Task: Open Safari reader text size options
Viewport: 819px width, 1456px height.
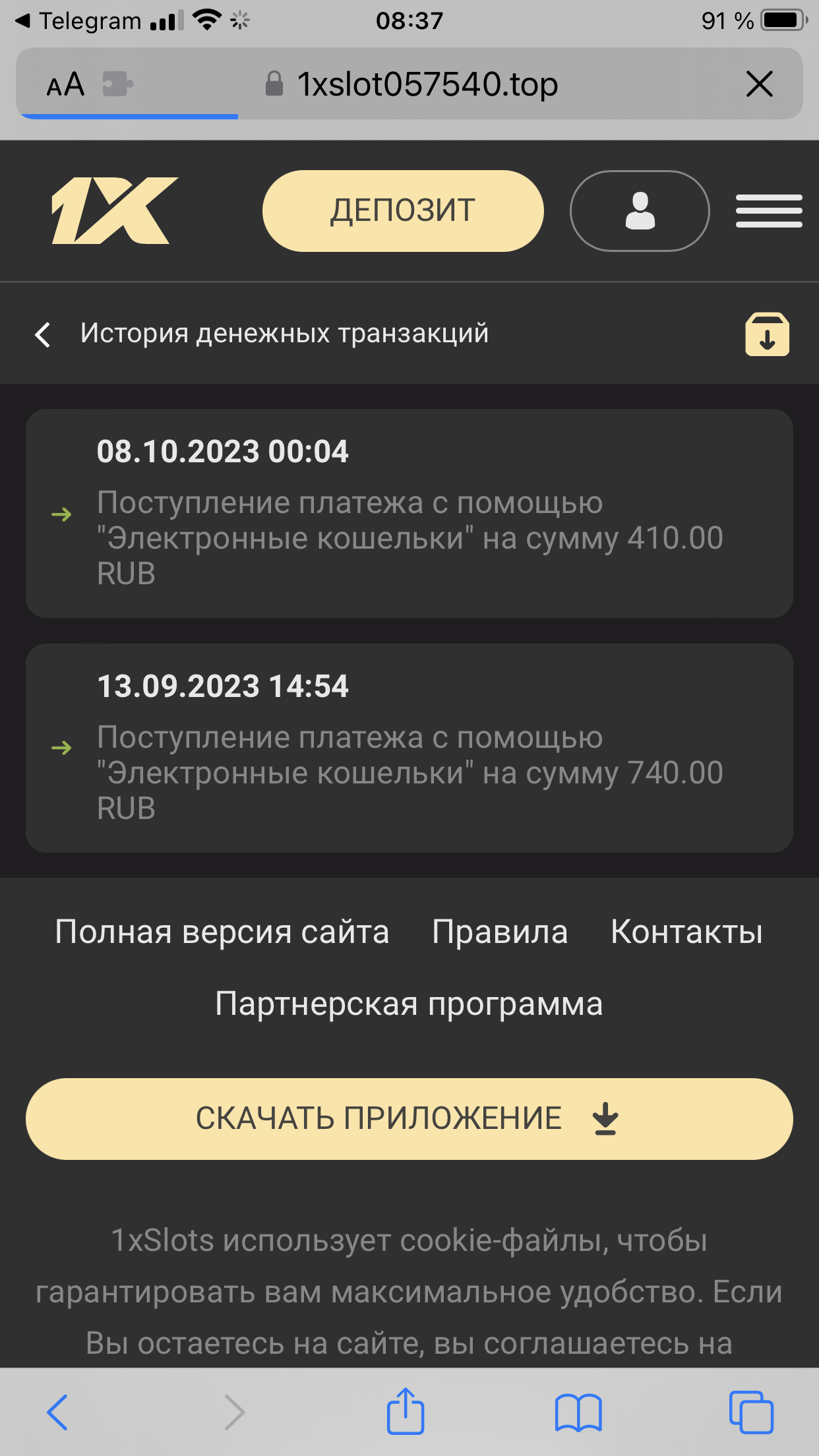Action: (x=65, y=84)
